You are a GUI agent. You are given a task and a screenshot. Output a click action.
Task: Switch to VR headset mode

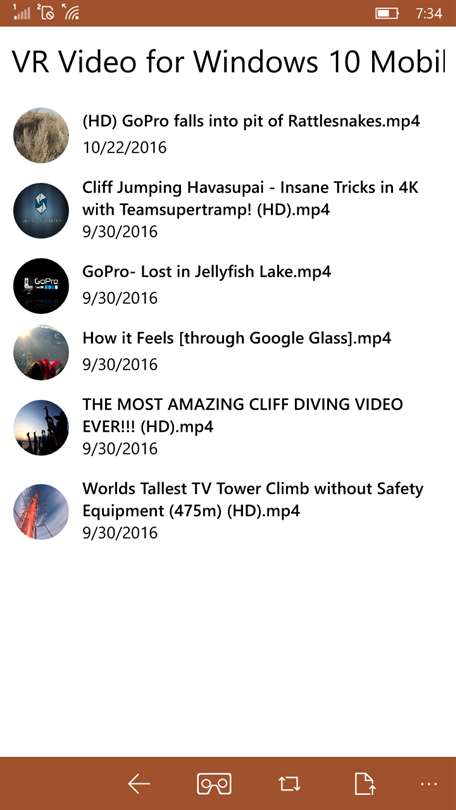tap(214, 784)
